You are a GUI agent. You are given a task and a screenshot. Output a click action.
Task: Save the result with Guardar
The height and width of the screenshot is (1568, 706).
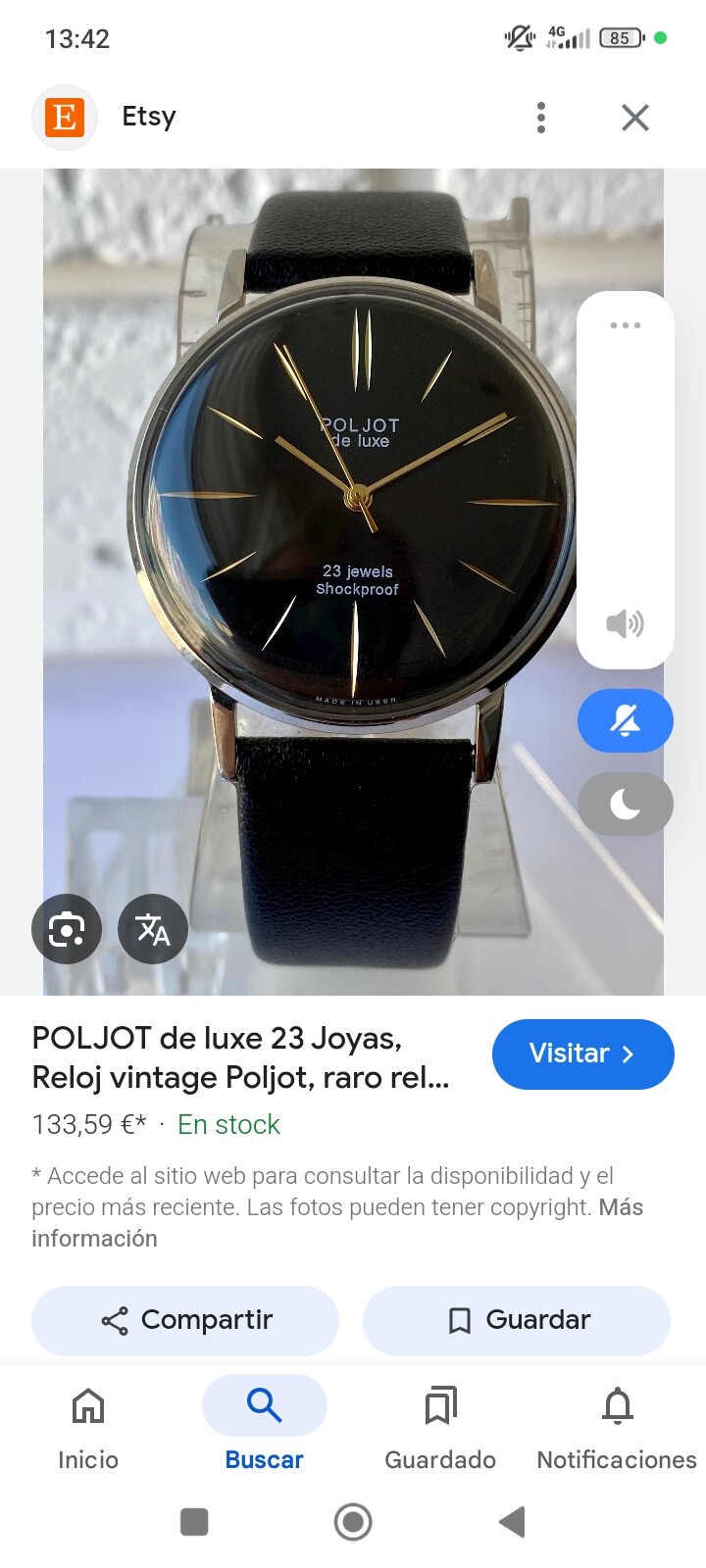point(517,1320)
